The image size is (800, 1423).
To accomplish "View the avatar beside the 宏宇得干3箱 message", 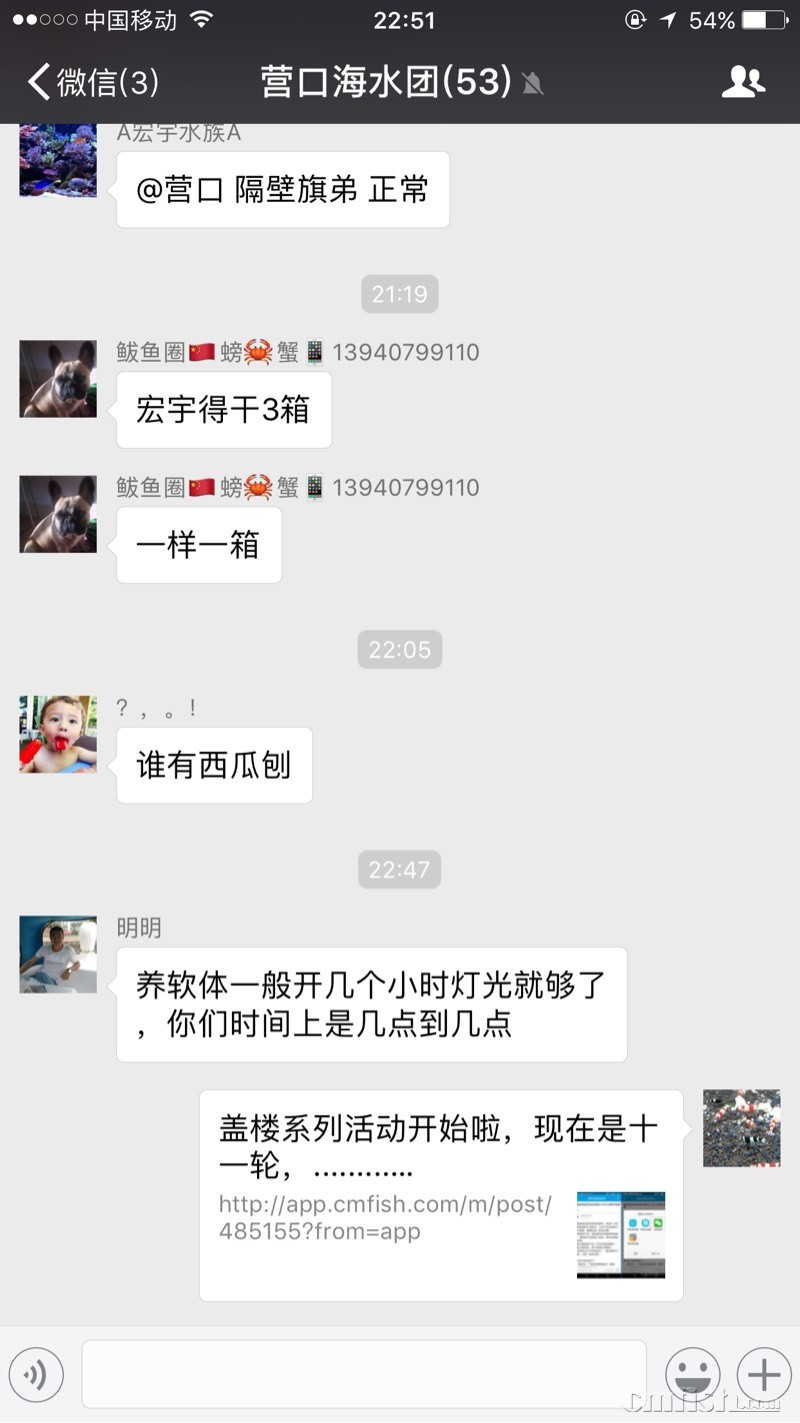I will (x=58, y=379).
